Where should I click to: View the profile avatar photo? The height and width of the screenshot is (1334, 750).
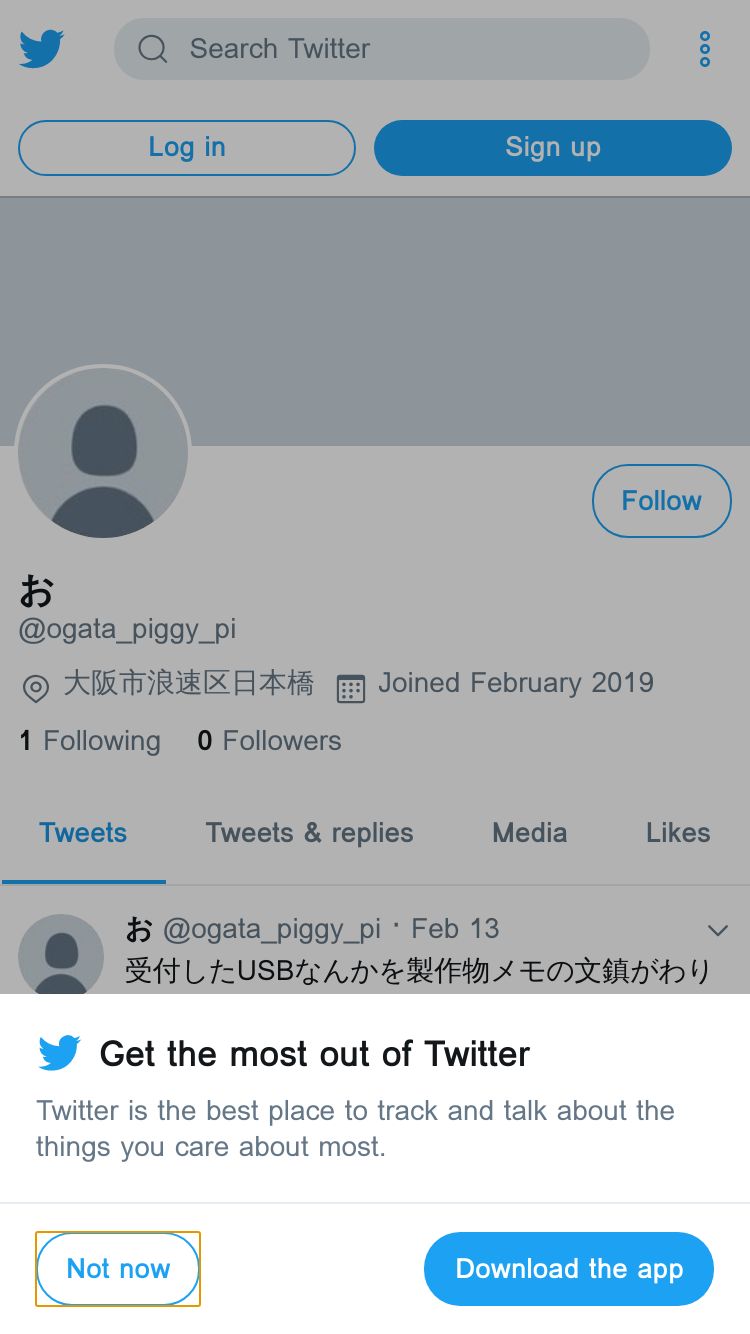click(x=103, y=452)
